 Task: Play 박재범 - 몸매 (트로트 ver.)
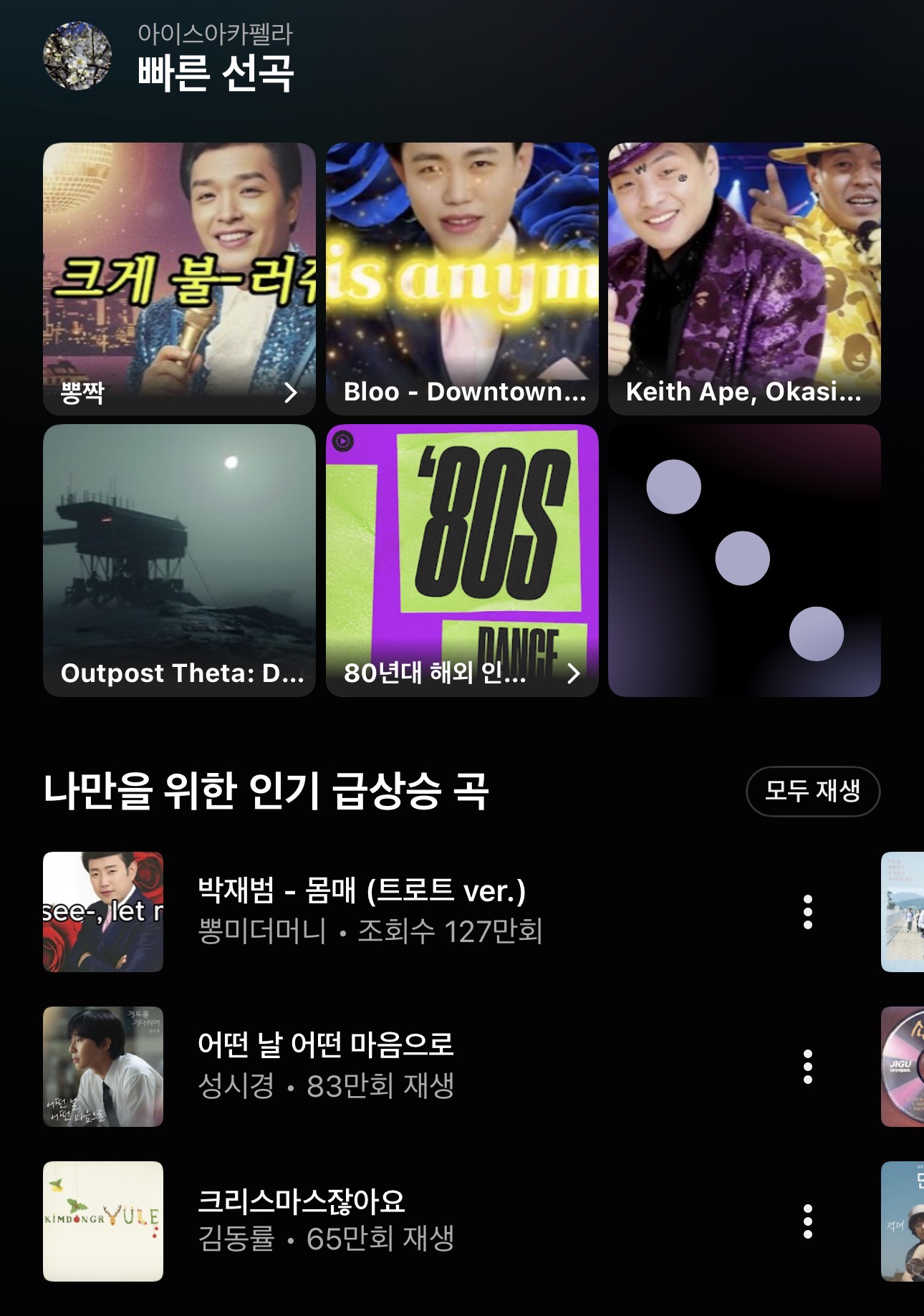[x=362, y=911]
